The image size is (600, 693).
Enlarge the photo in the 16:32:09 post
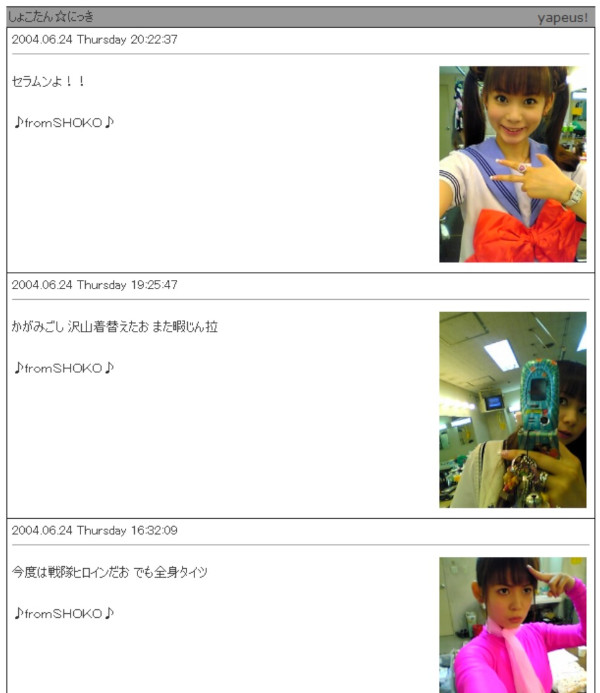pos(512,625)
